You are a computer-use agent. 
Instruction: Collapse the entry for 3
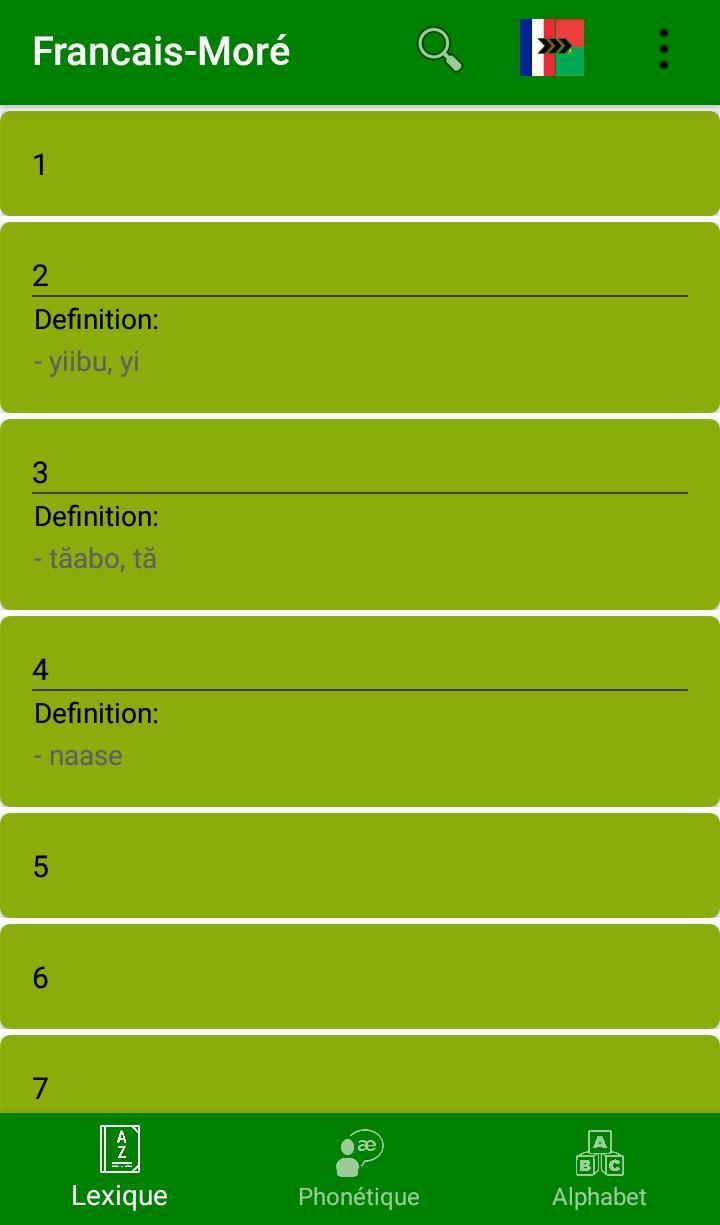pyautogui.click(x=360, y=472)
